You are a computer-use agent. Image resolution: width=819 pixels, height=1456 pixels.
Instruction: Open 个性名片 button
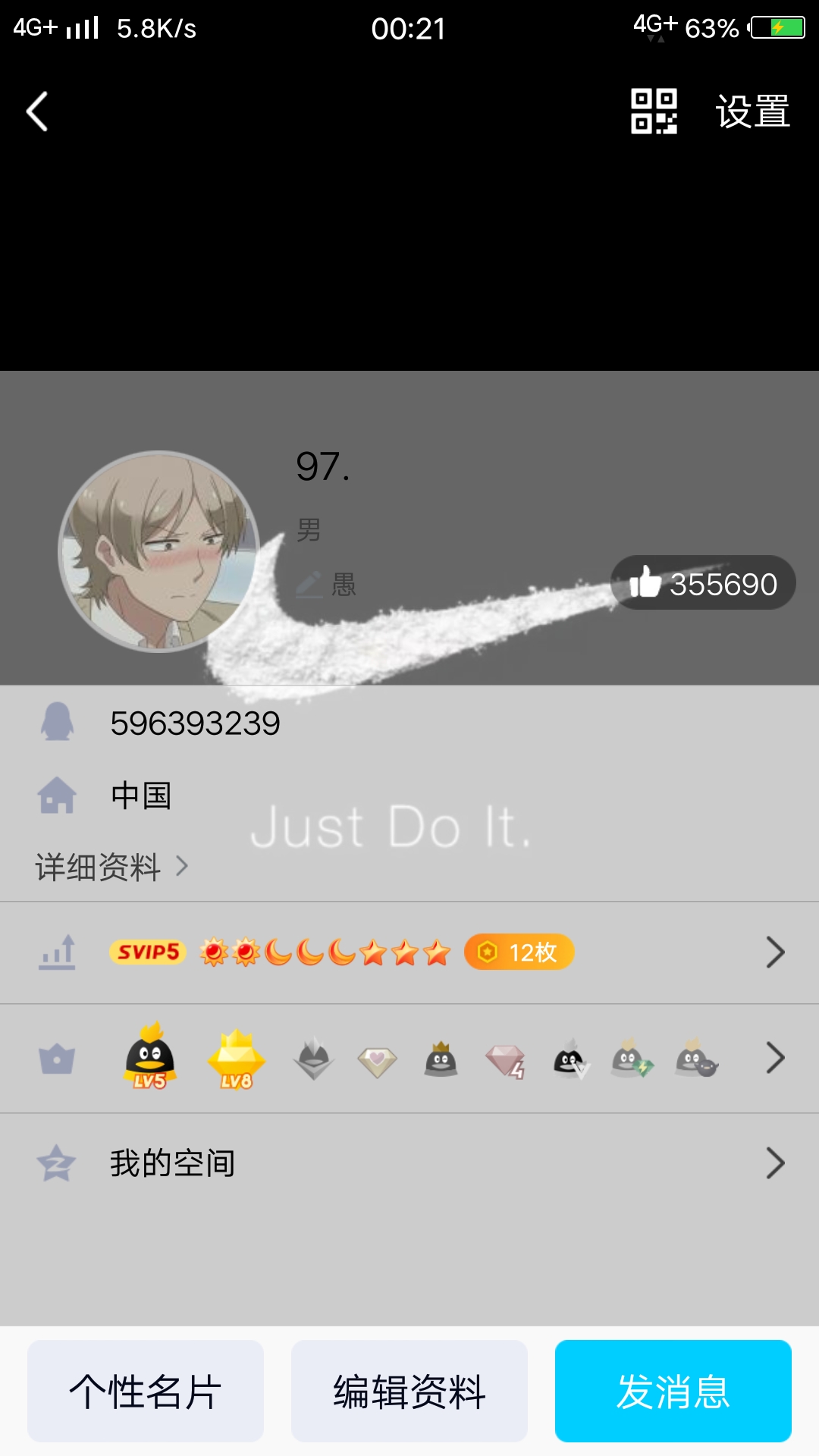coord(146,1391)
